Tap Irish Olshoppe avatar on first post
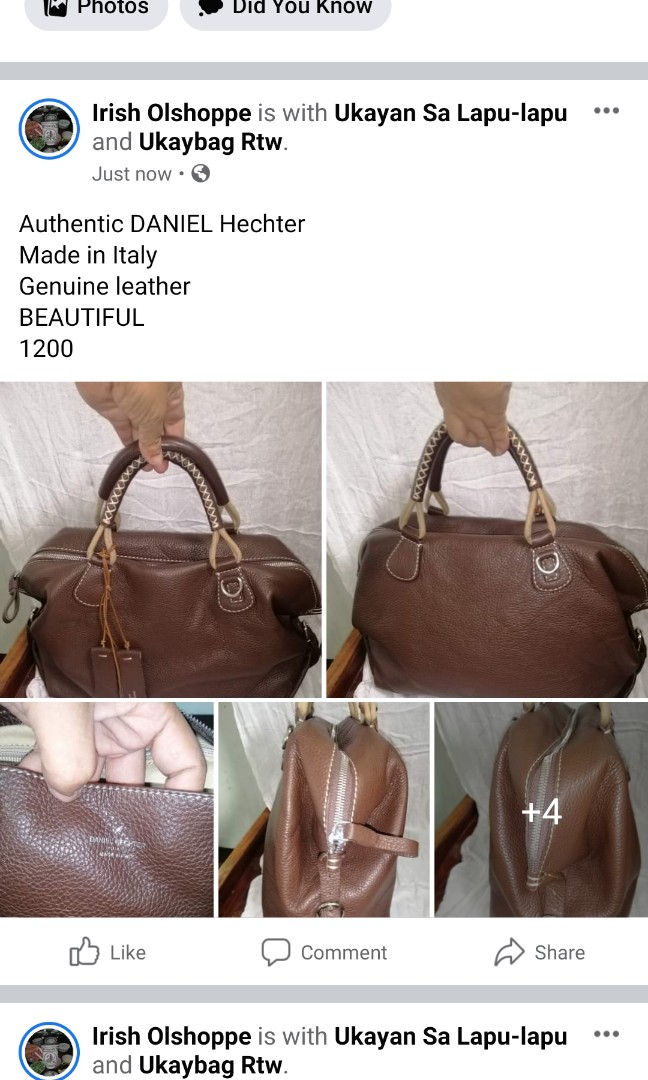This screenshot has height=1080, width=648. [49, 128]
